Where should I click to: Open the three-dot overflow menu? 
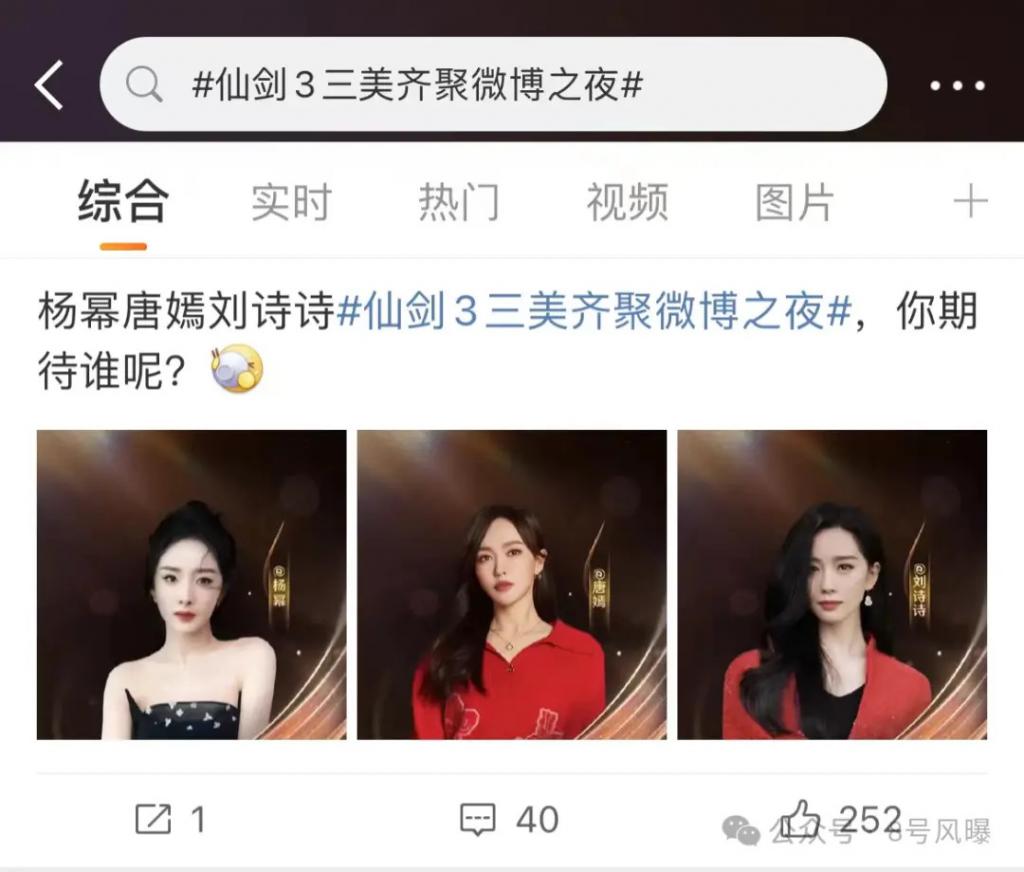click(x=957, y=86)
